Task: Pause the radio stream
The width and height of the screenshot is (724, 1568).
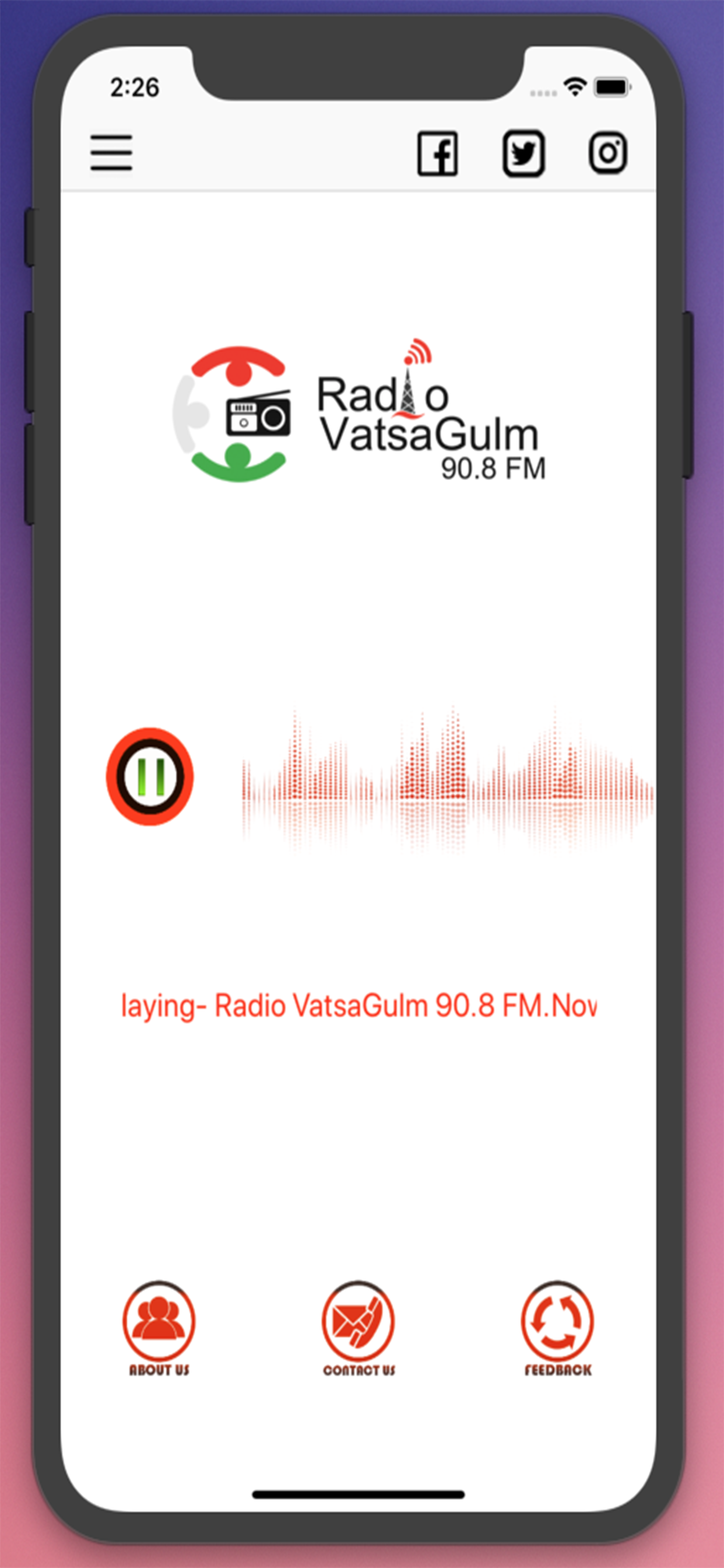Action: [x=150, y=776]
